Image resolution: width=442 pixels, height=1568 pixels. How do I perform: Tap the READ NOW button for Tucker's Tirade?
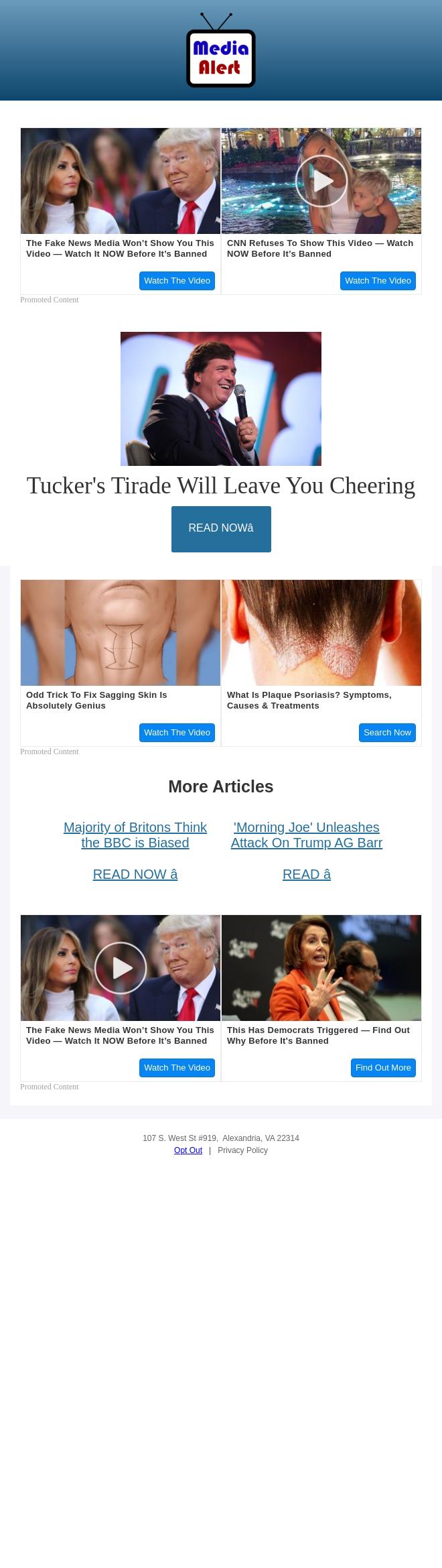click(221, 529)
